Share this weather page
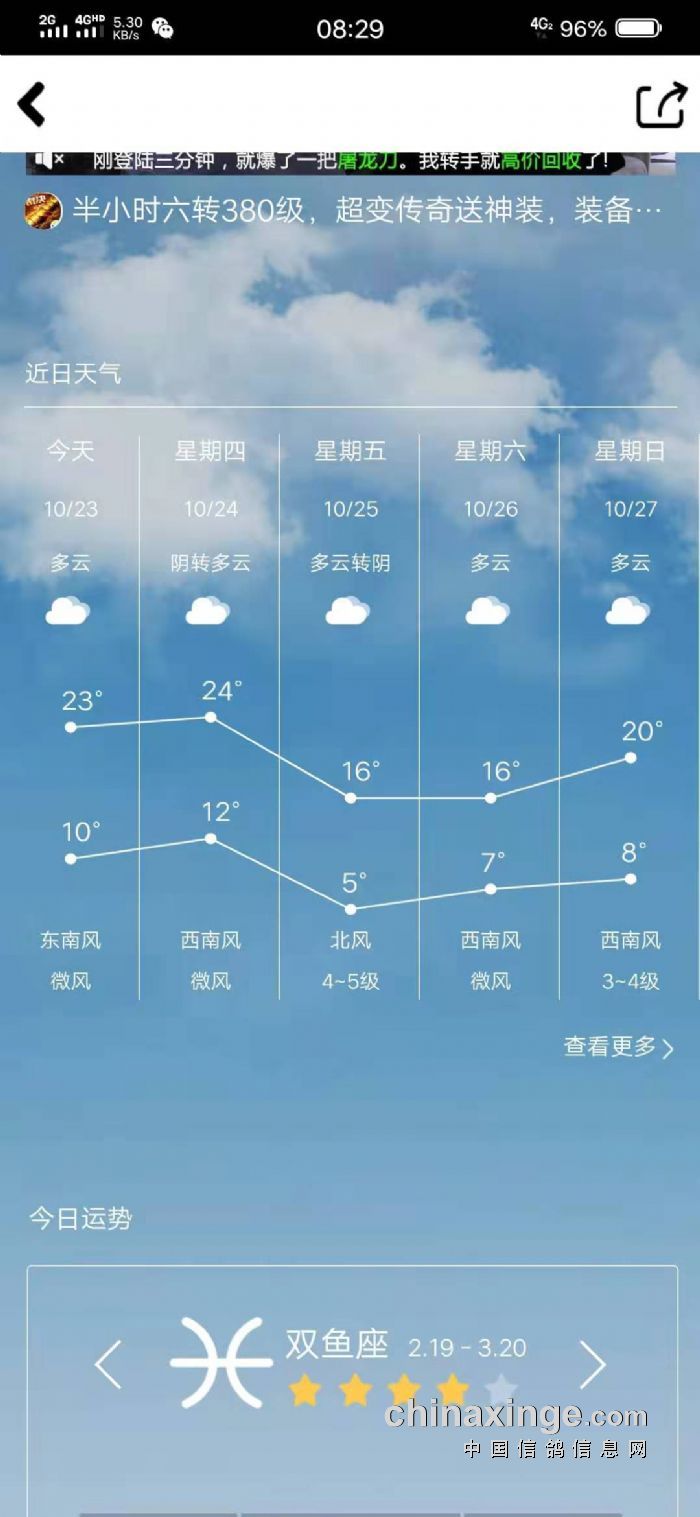Screen dimensions: 700x1517 pos(661,105)
